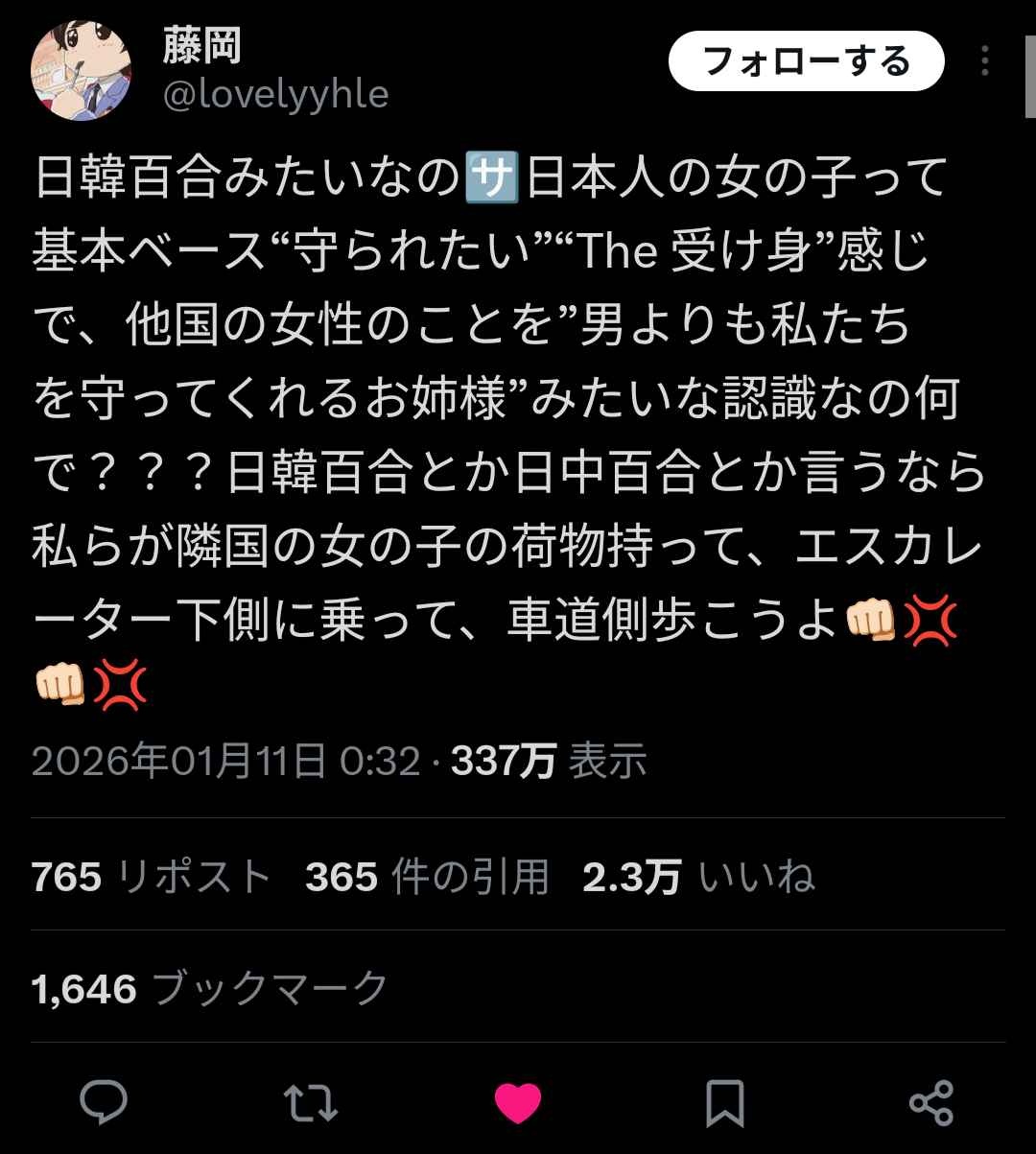Open view analytics via 337万 表示

pyautogui.click(x=549, y=762)
